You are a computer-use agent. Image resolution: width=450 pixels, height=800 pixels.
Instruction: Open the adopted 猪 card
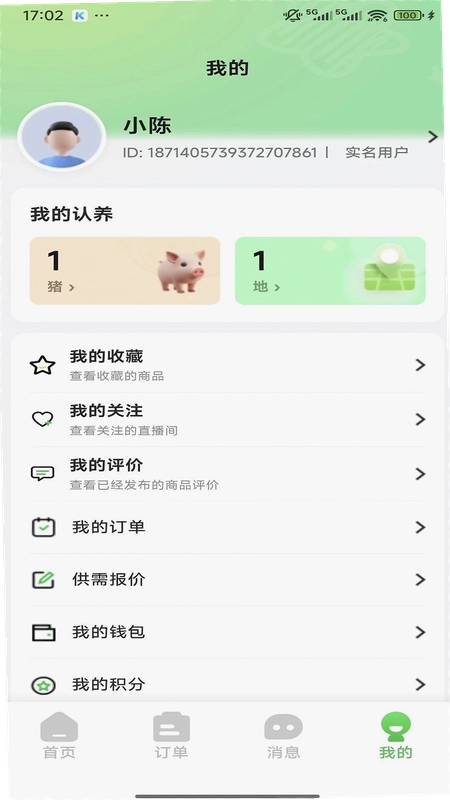(x=125, y=271)
